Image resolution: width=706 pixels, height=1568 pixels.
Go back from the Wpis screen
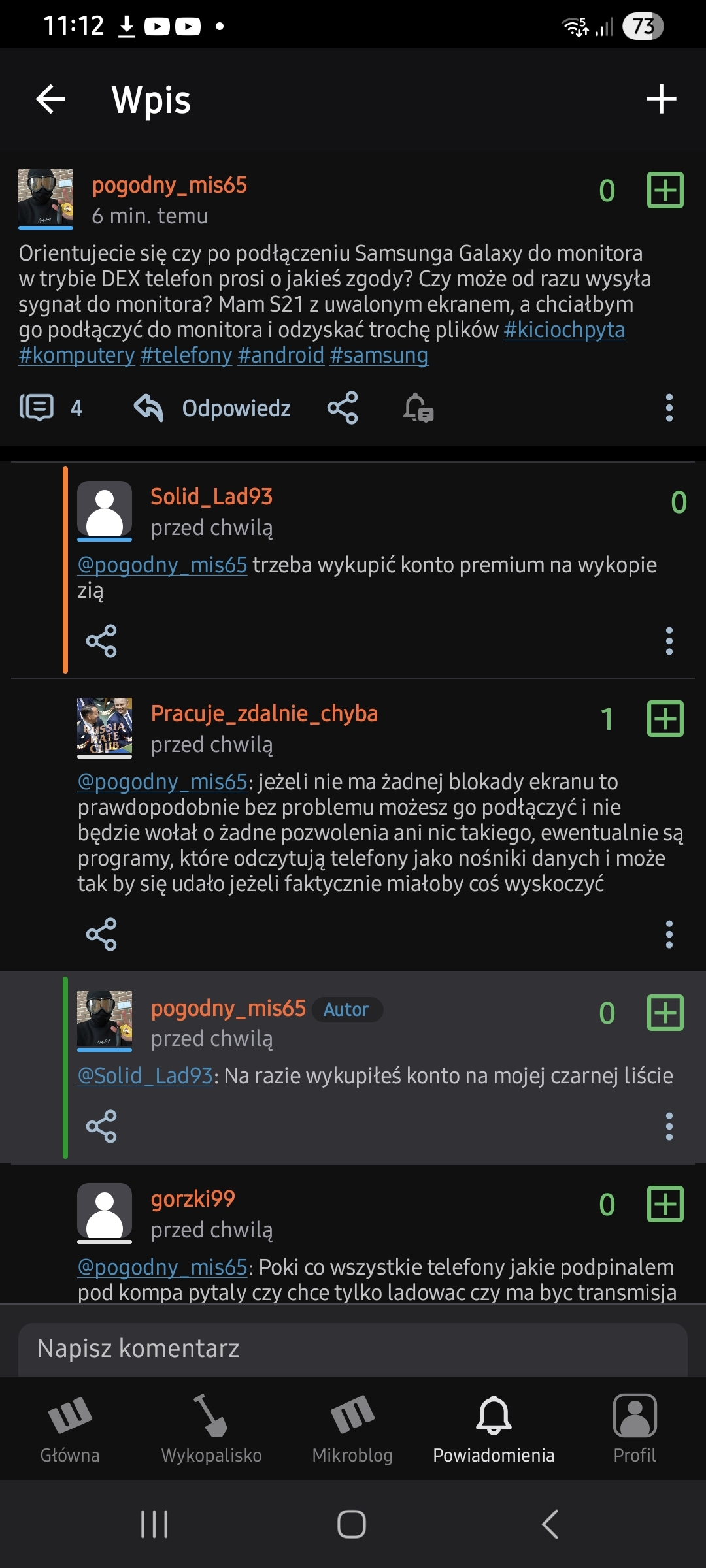point(50,99)
